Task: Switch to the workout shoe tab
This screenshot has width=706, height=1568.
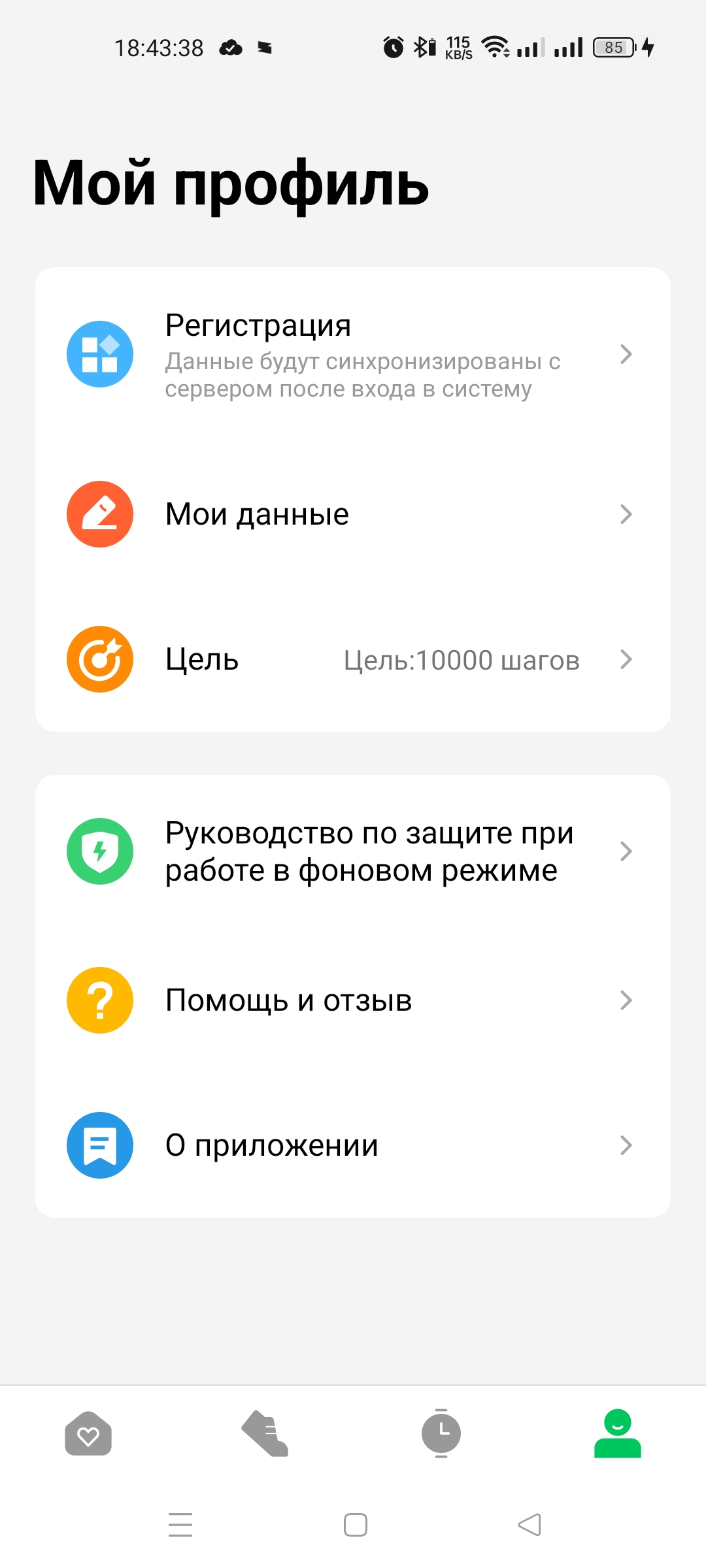Action: [x=265, y=1433]
